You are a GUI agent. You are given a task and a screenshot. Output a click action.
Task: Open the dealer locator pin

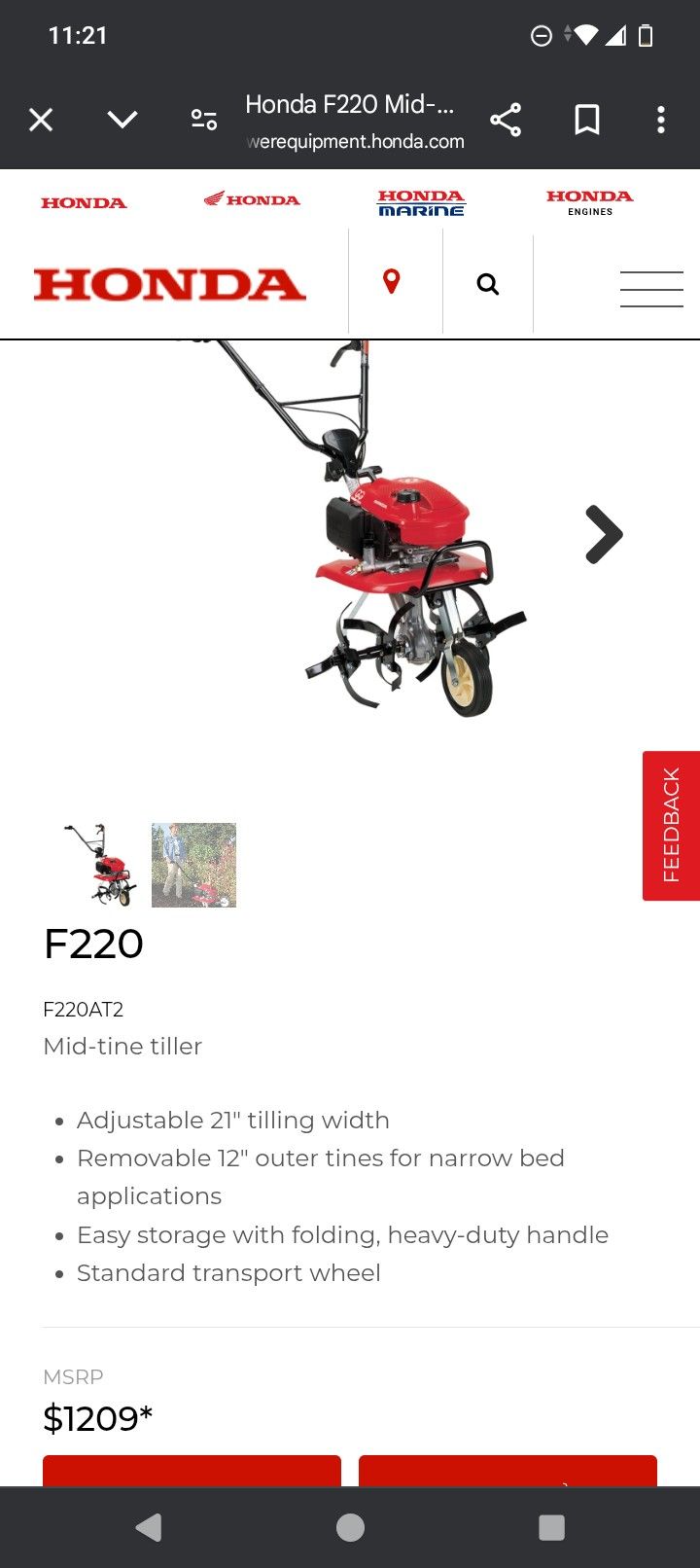click(392, 282)
